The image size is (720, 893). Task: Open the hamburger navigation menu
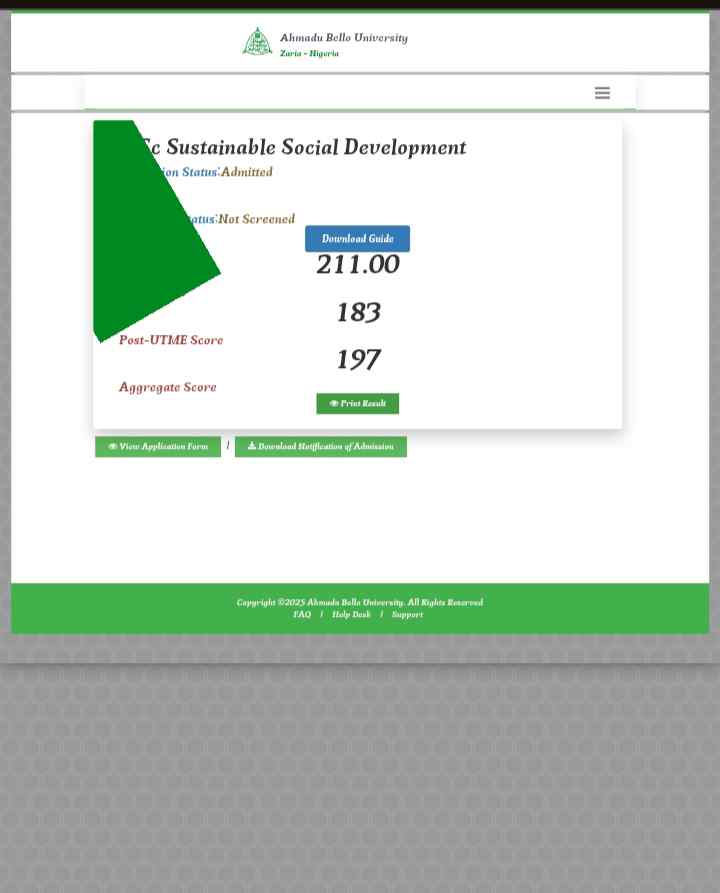(x=602, y=93)
